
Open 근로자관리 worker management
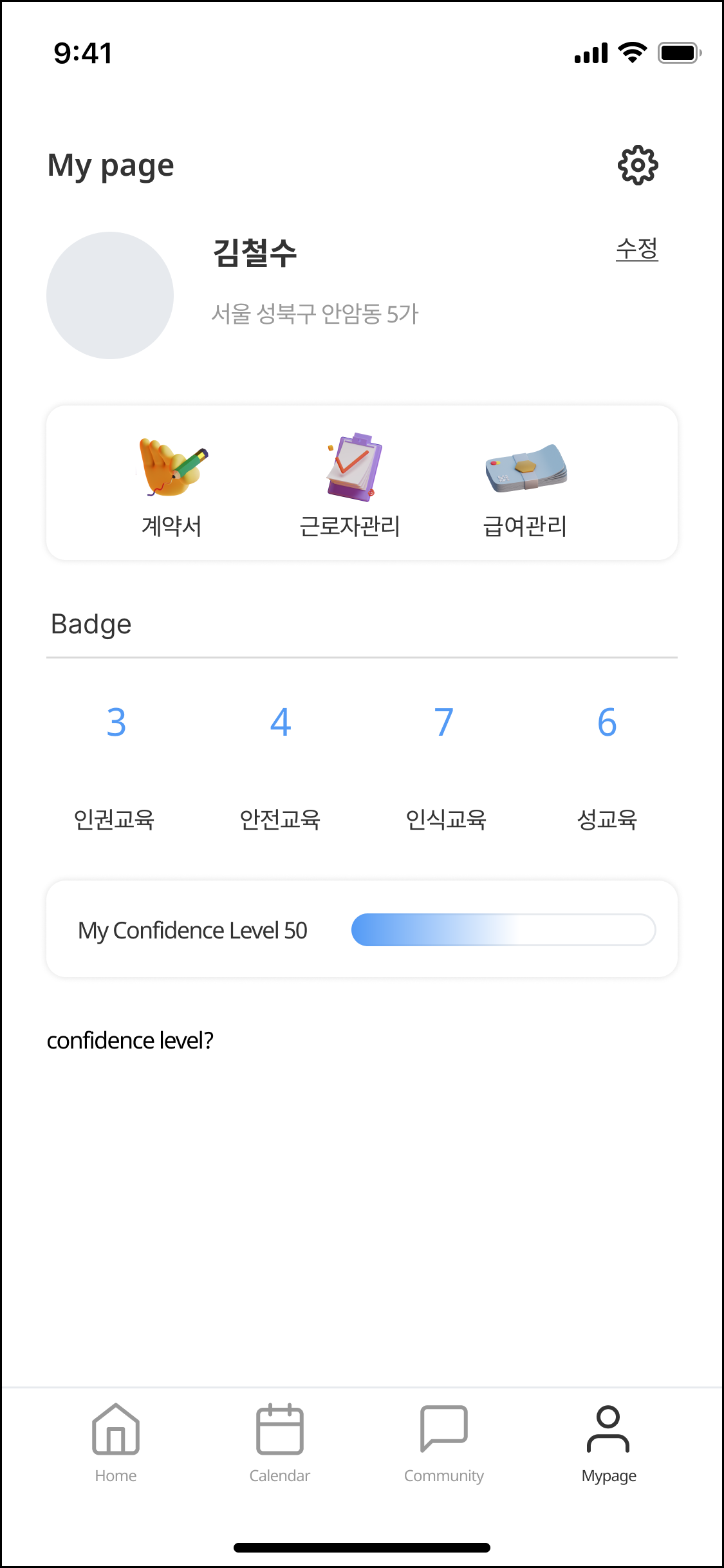[x=350, y=487]
